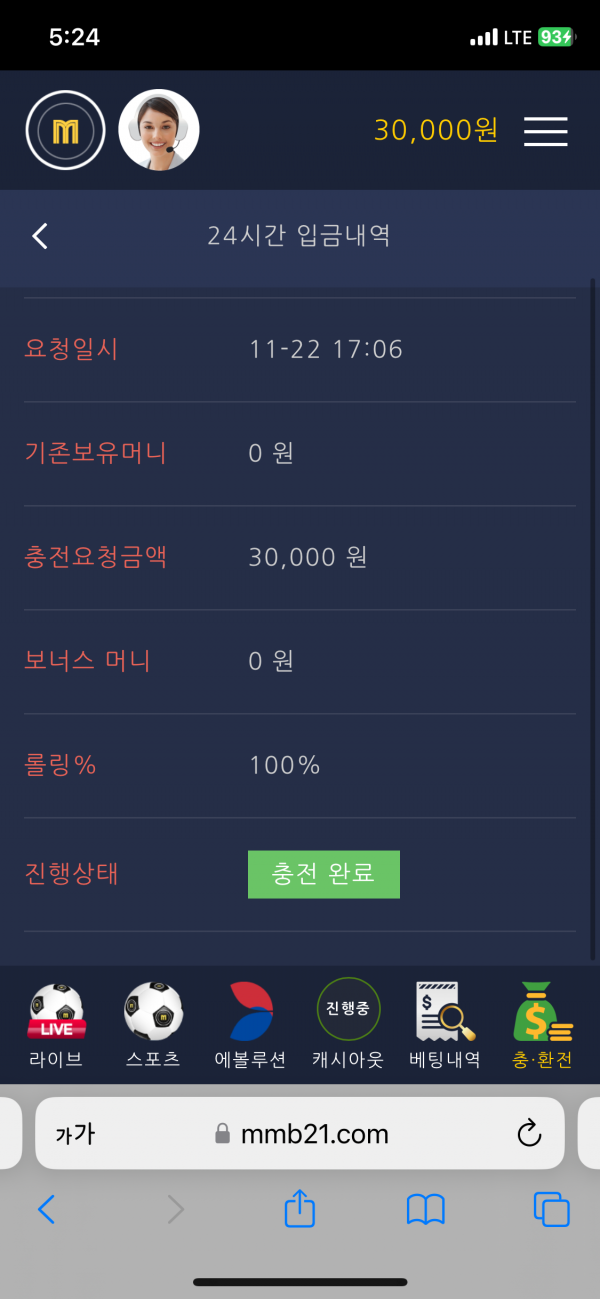This screenshot has height=1299, width=600.
Task: Select the 충·환전 tab
Action: point(543,1025)
